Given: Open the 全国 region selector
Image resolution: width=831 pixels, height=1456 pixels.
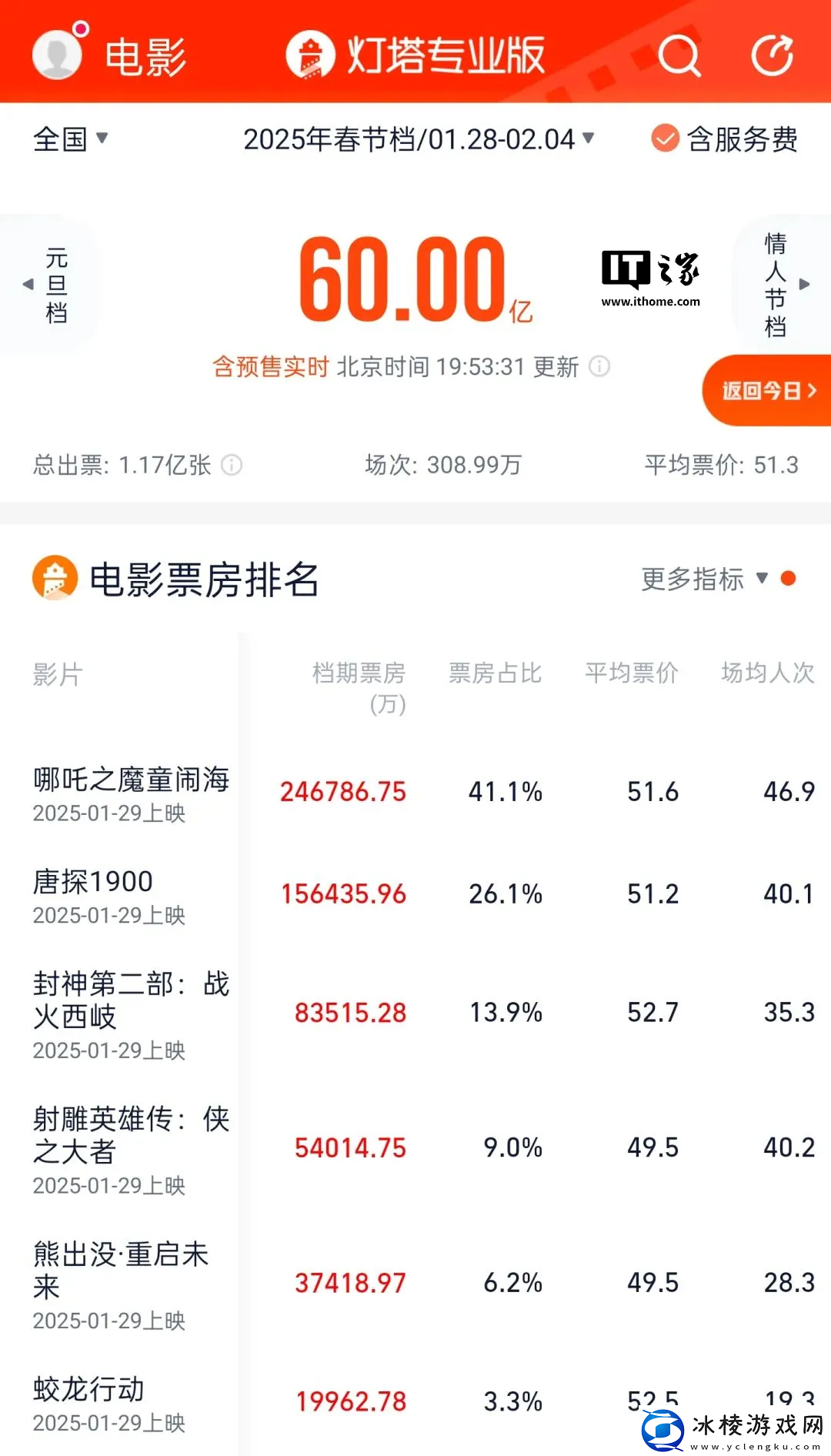Looking at the screenshot, I should 71,140.
